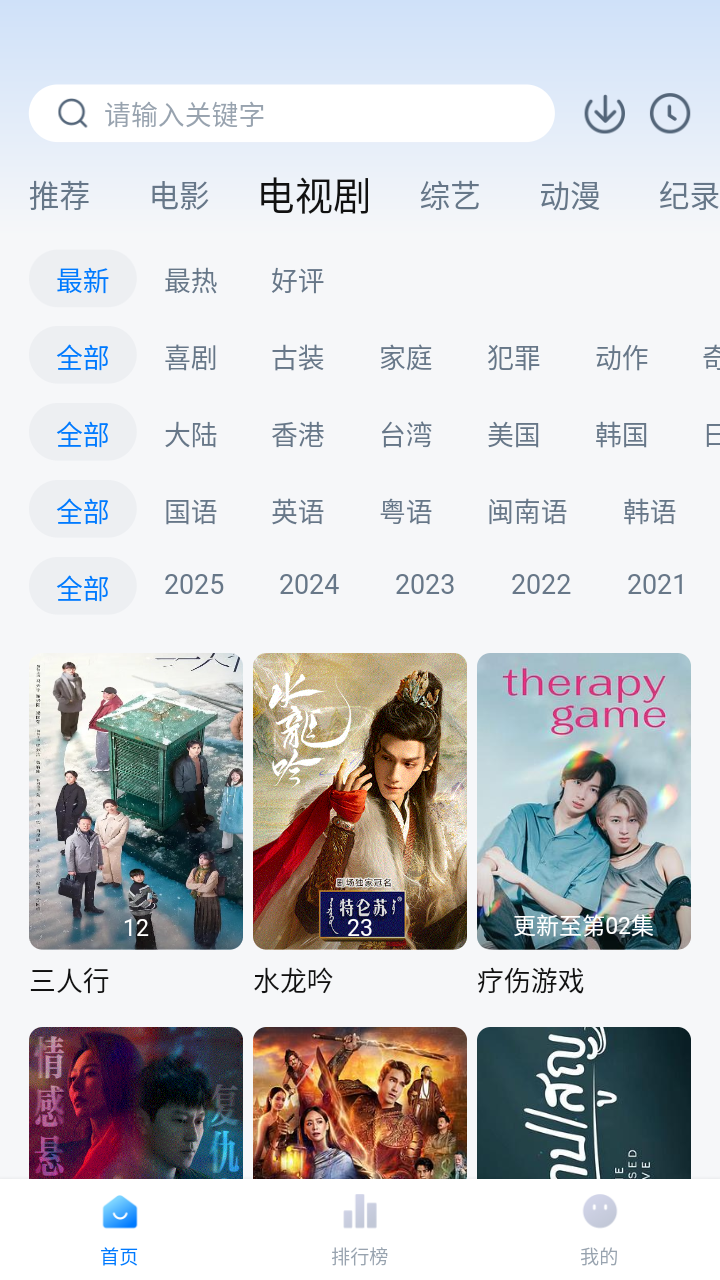Select the 最新 sort filter

point(82,281)
